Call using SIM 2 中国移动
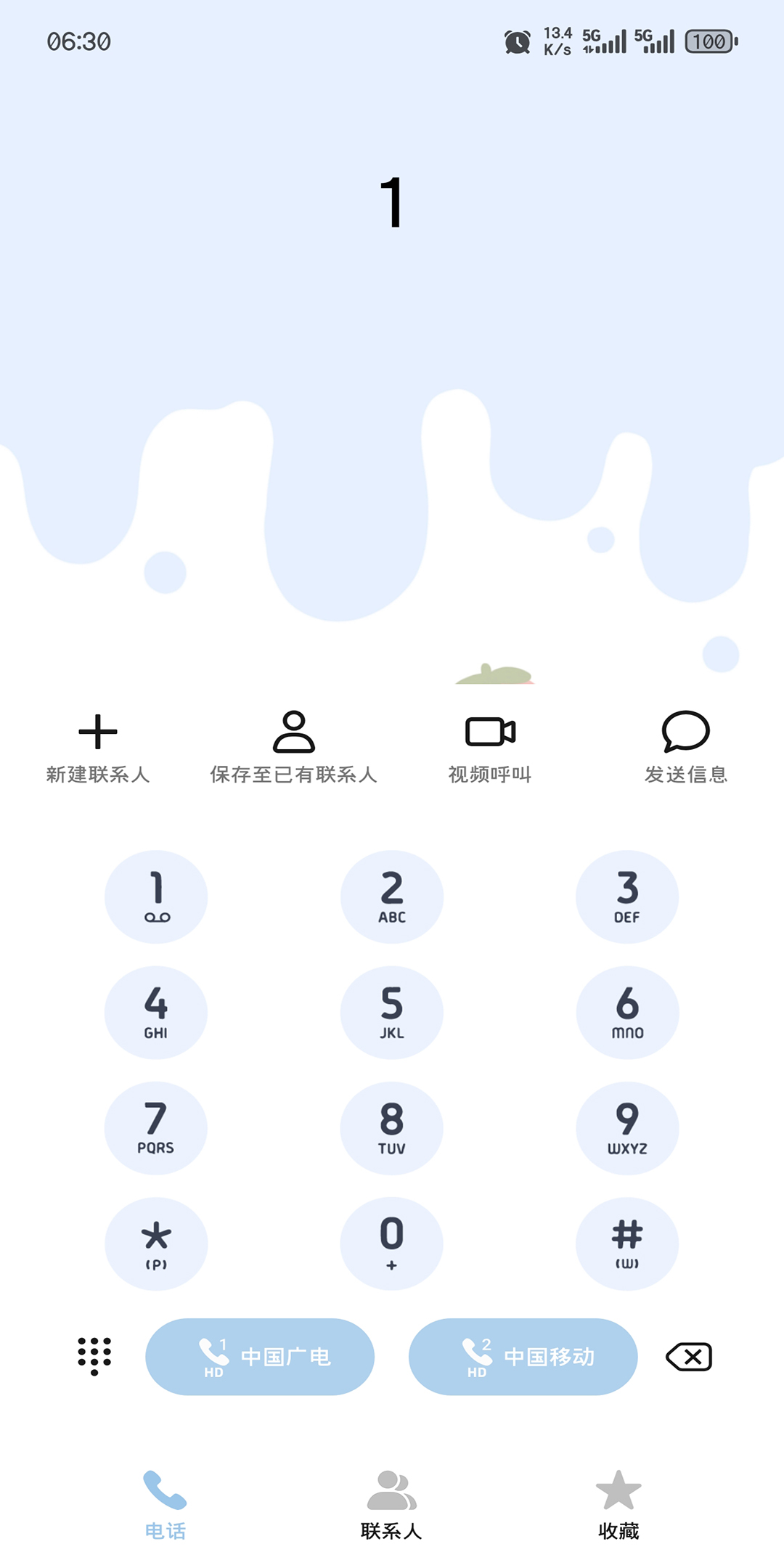This screenshot has height=1568, width=784. tap(523, 1356)
